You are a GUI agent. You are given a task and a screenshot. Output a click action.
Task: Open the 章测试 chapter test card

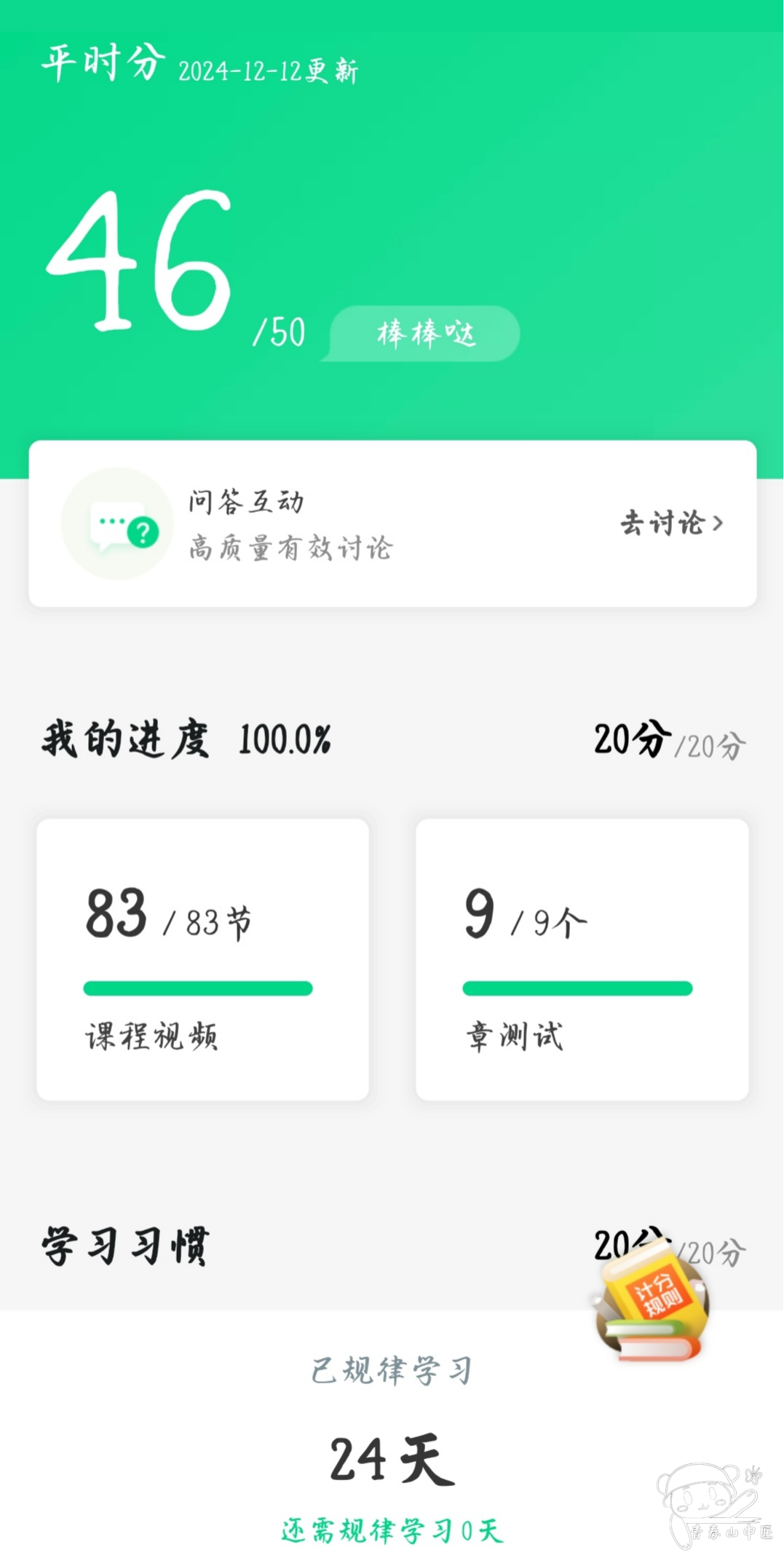(x=582, y=959)
